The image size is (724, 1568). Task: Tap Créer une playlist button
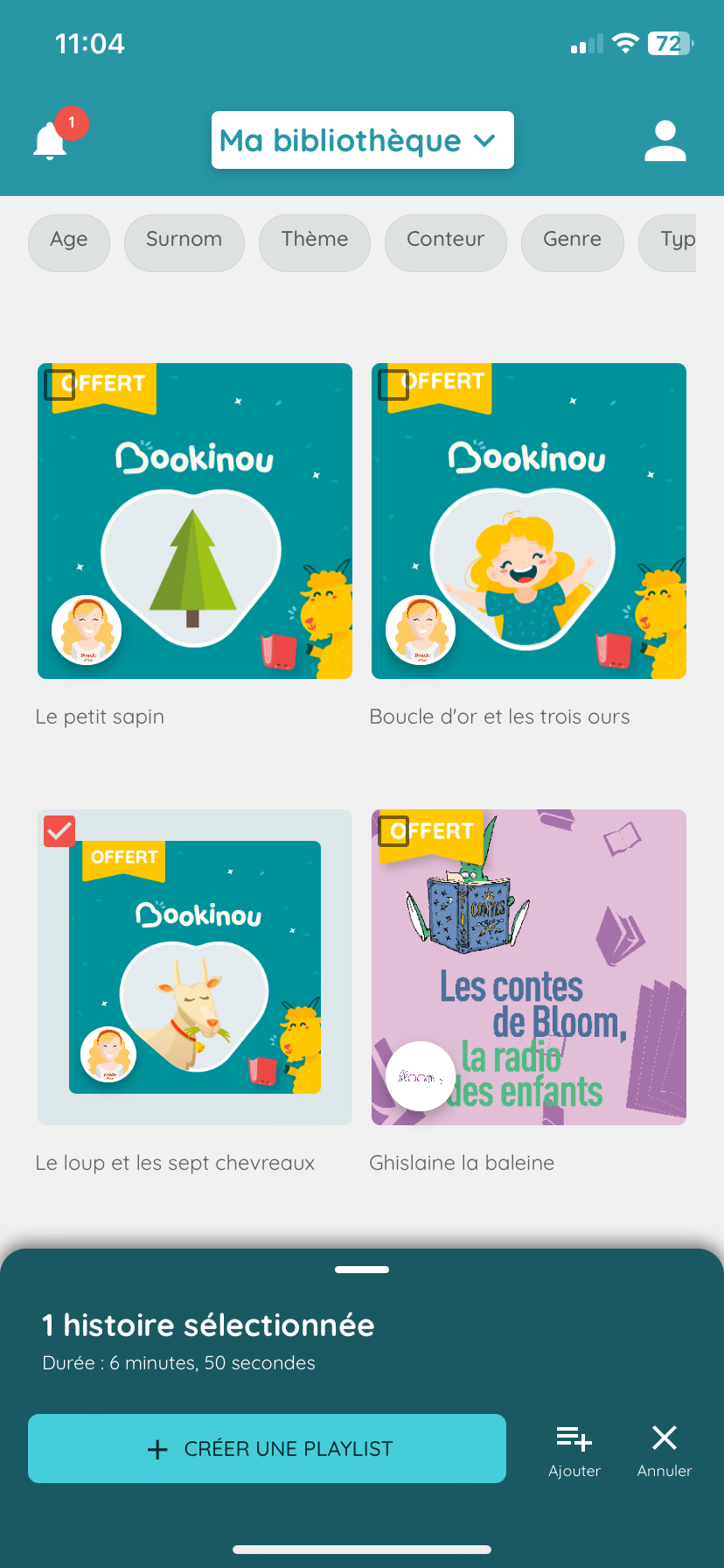267,1448
